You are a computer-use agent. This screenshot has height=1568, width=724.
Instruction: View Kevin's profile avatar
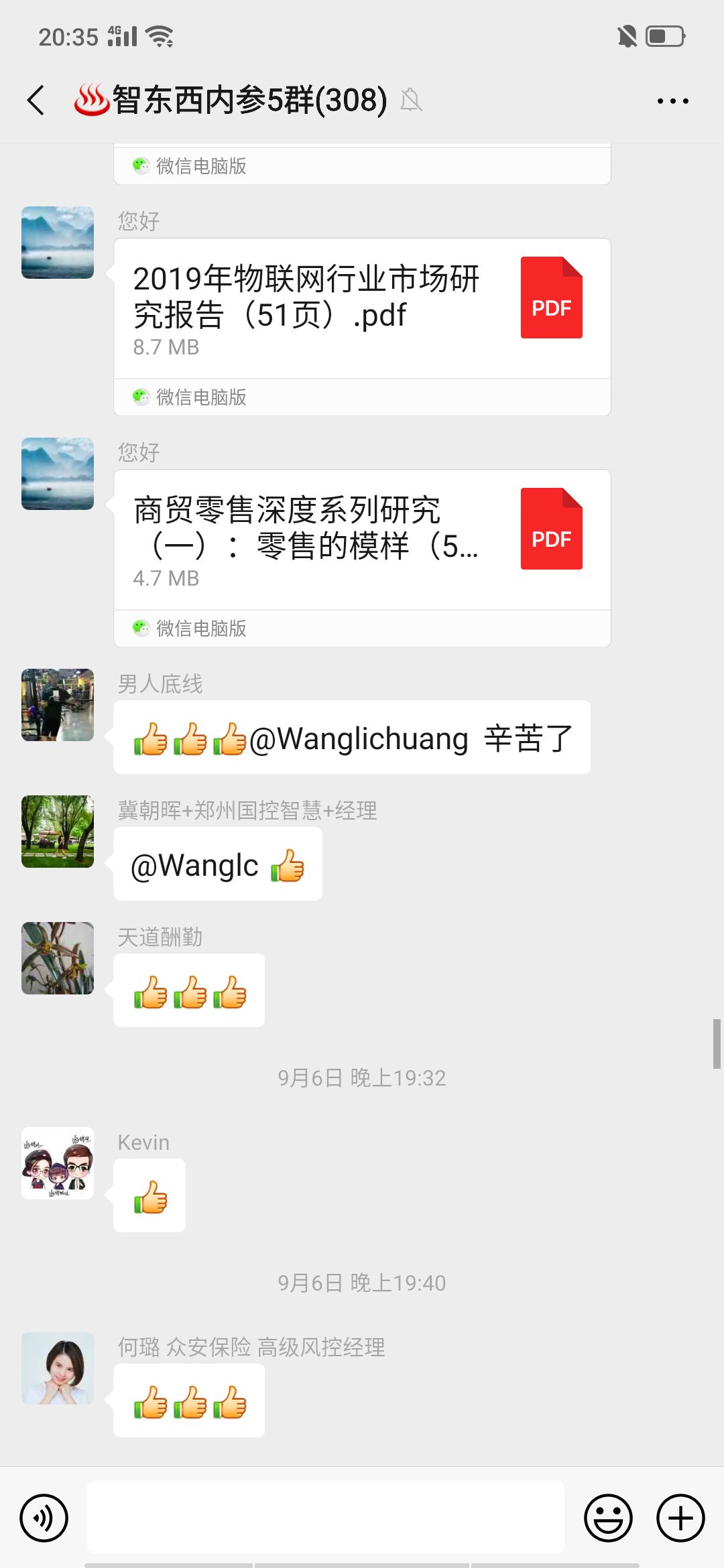(58, 1163)
